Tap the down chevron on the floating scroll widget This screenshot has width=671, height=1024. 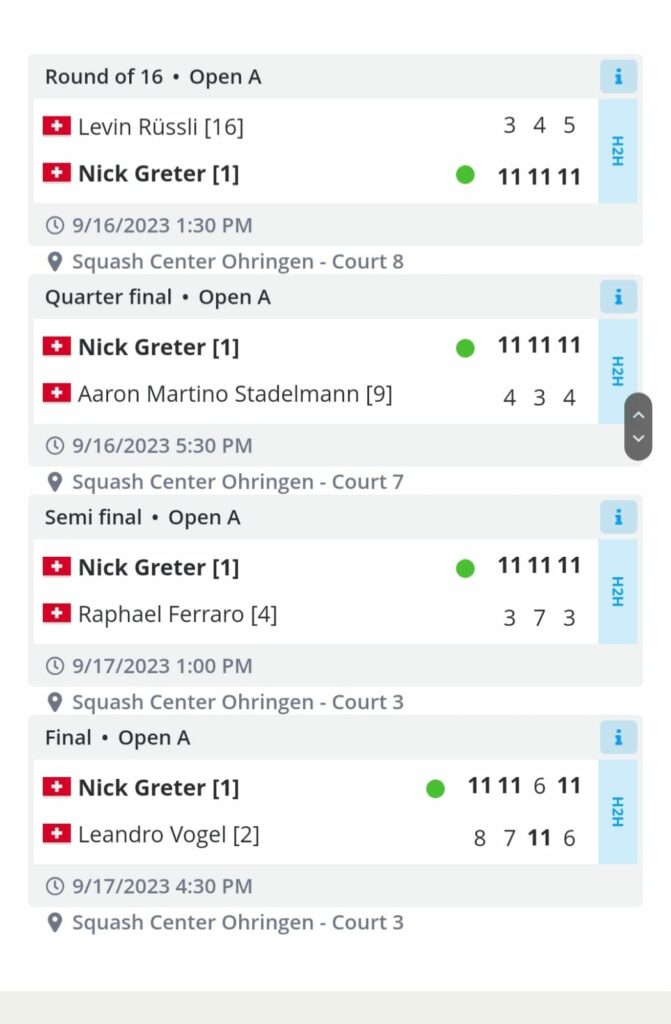click(638, 440)
